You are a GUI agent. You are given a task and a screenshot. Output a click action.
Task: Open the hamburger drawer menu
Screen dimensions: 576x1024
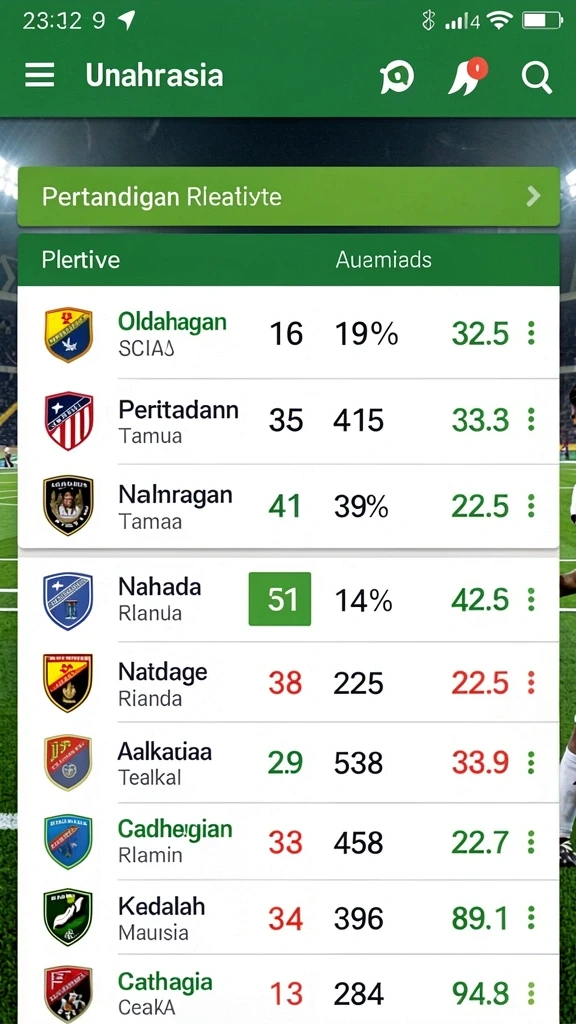(x=39, y=76)
